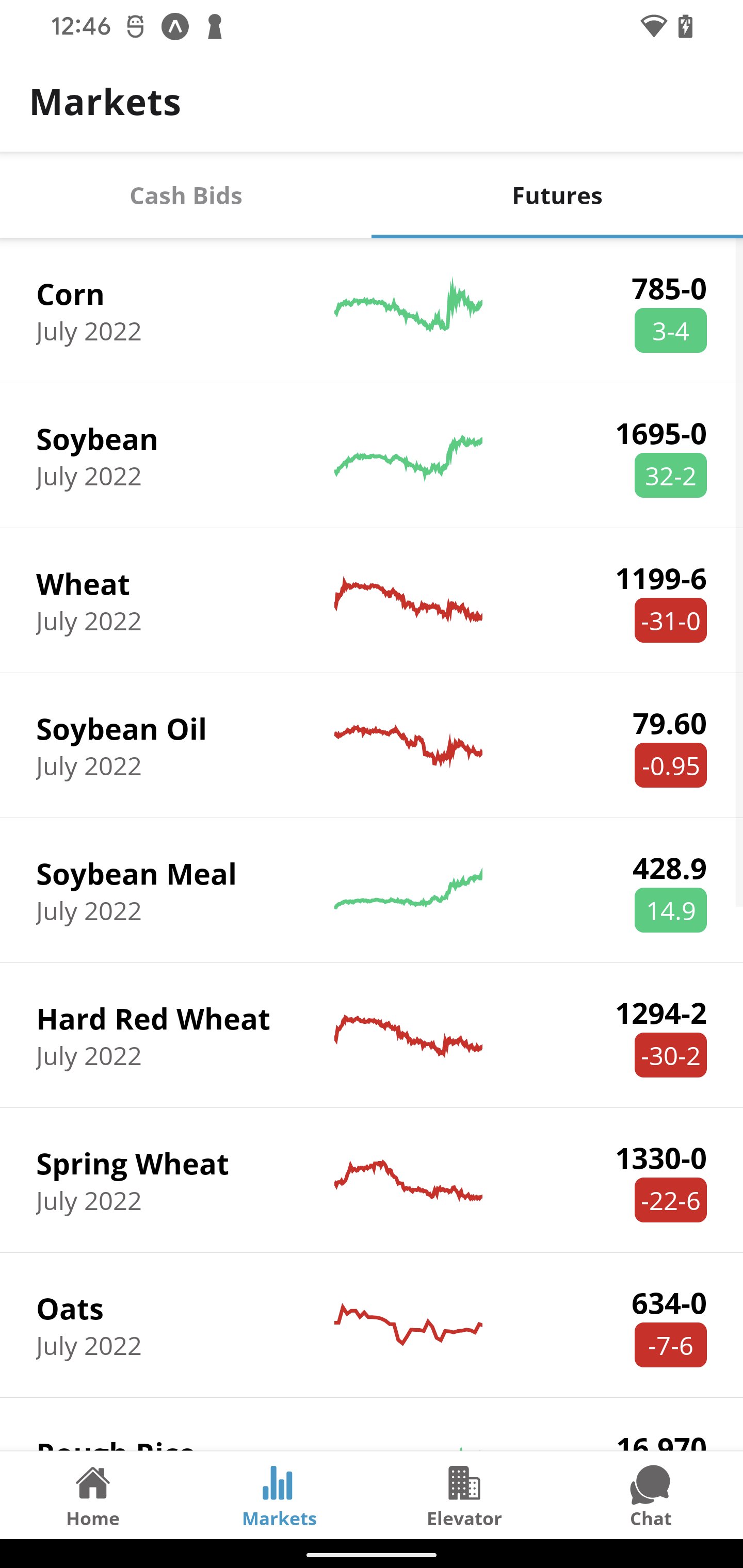This screenshot has width=743, height=1568.
Task: Tap the Oats July 2022 row
Action: [x=370, y=1326]
